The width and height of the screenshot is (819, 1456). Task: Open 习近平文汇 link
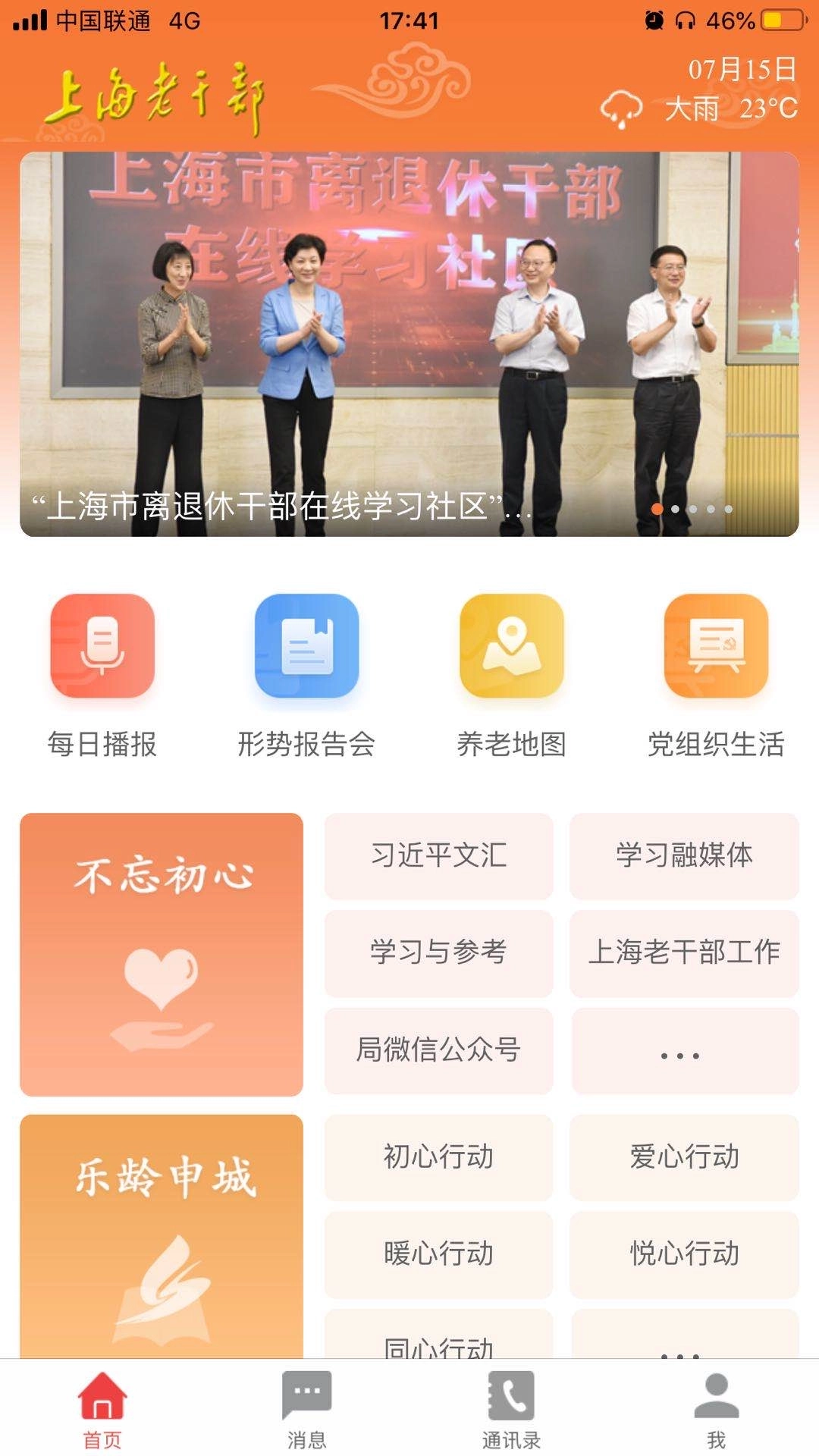coord(438,856)
